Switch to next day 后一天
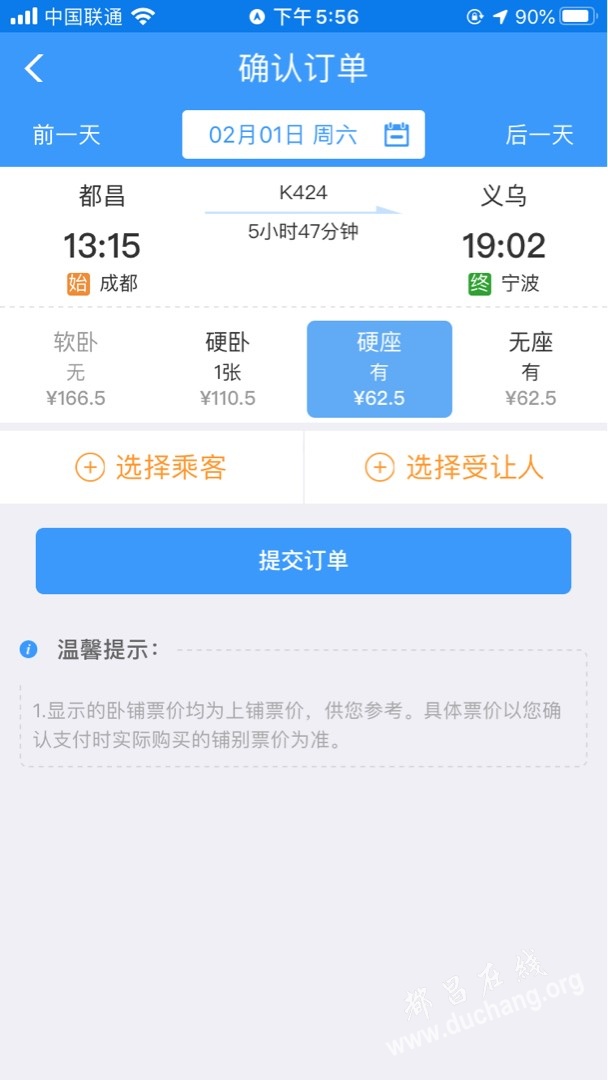Image resolution: width=608 pixels, height=1080 pixels. [x=539, y=135]
